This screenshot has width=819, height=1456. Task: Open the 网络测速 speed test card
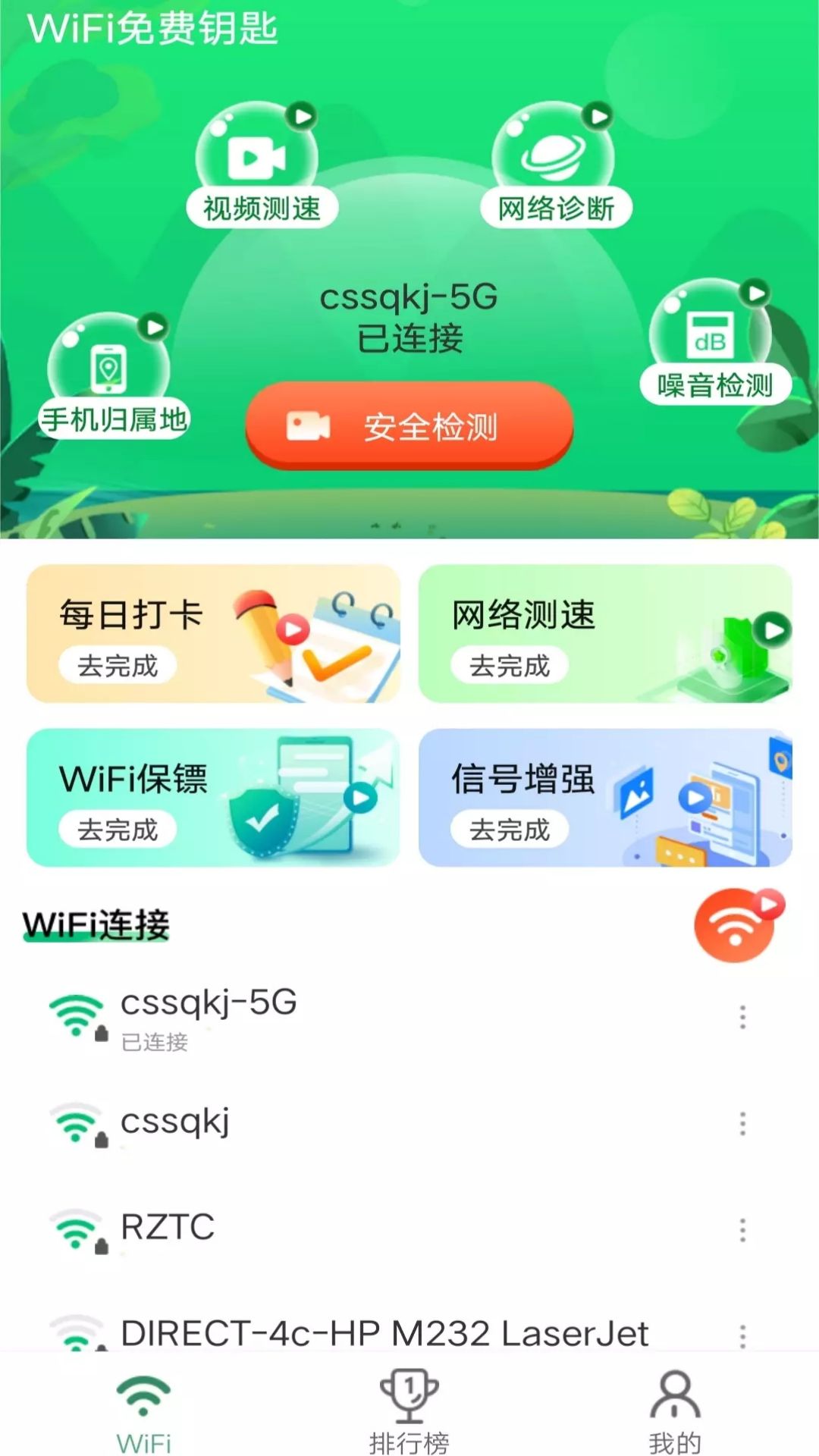pos(604,634)
